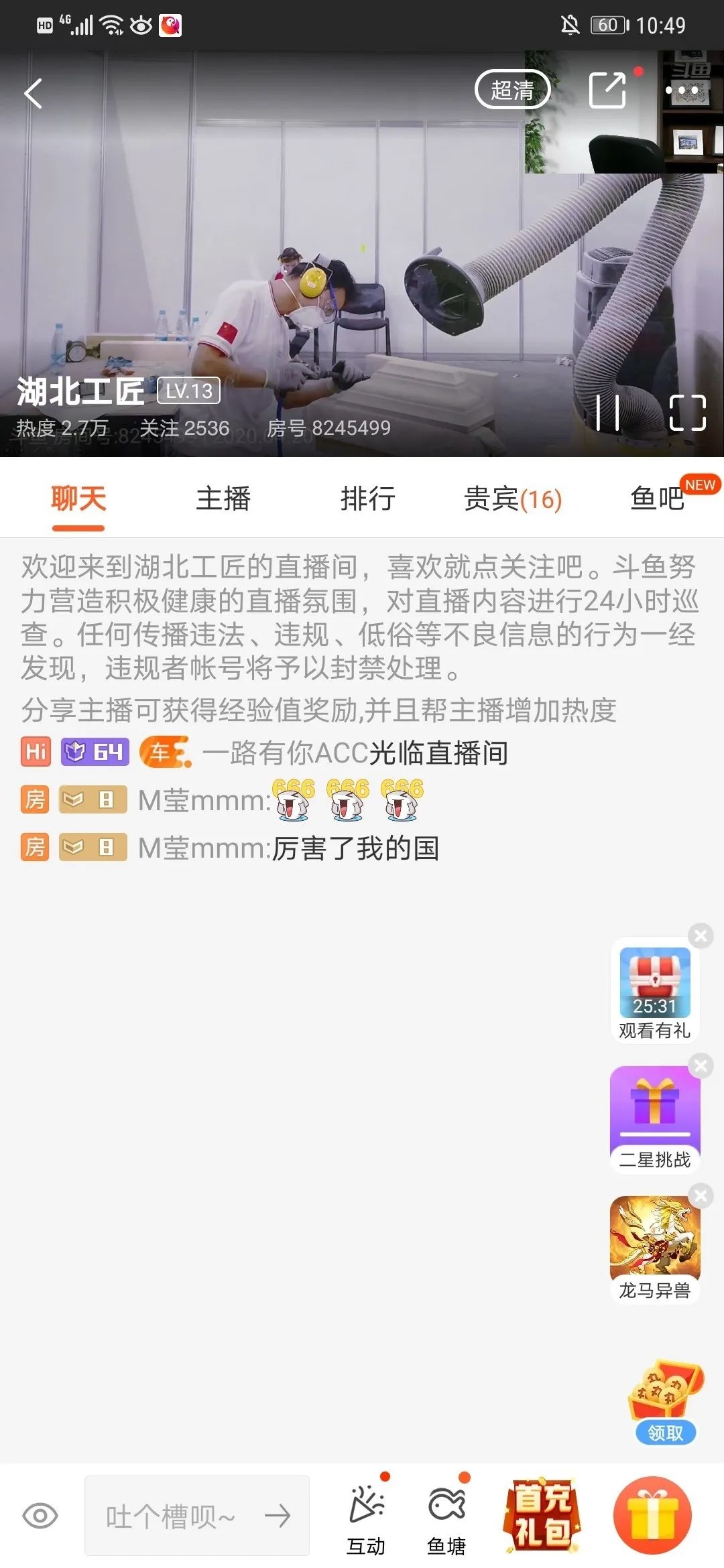Switch to the 排行 tab
Viewport: 724px width, 1568px height.
[368, 499]
